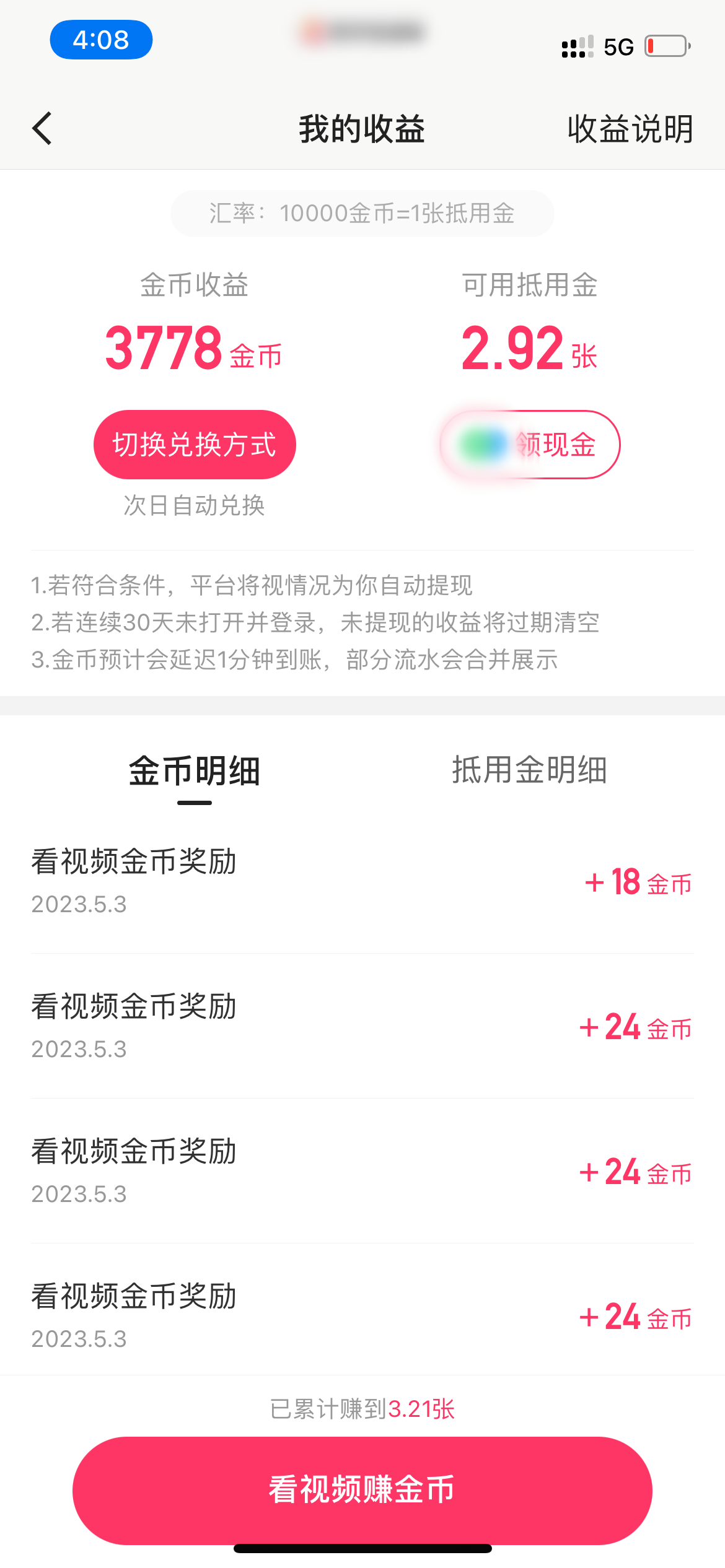This screenshot has height=1568, width=725.
Task: Tap the 4:08 time pill in status bar
Action: [101, 39]
